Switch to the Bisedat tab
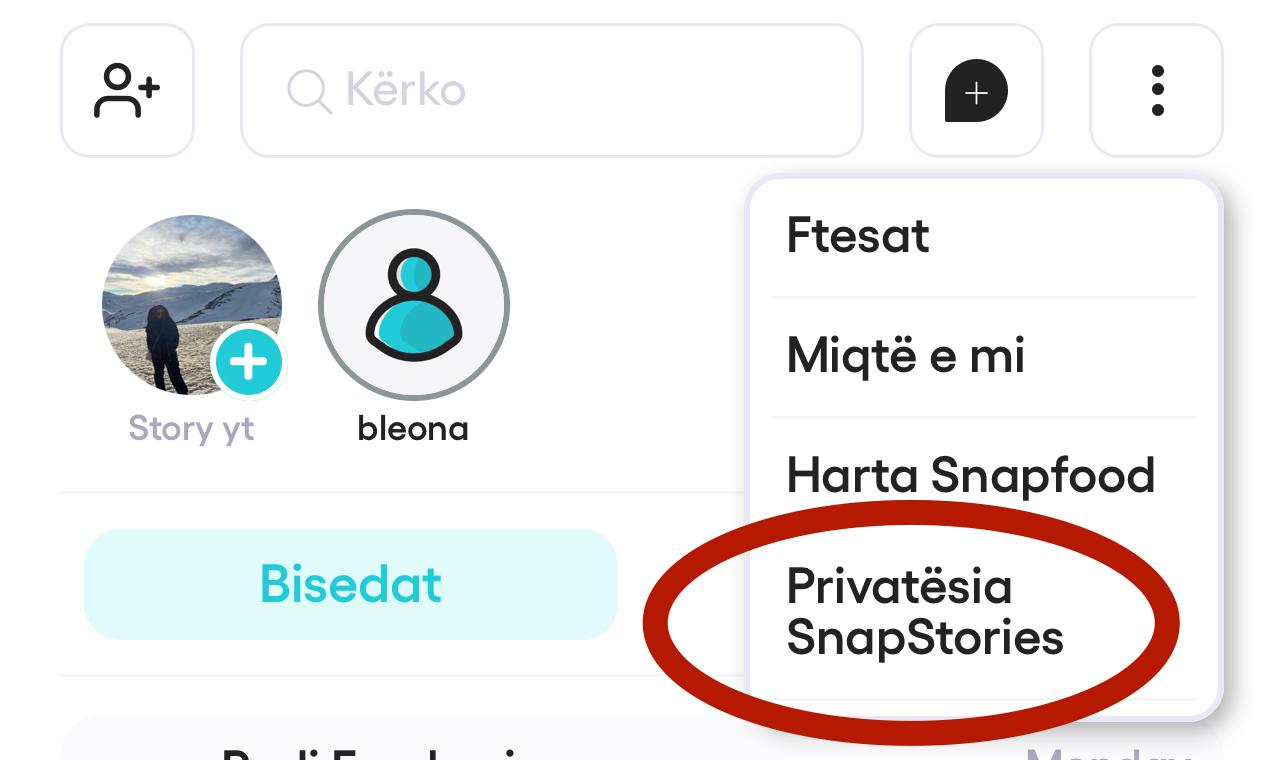Viewport: 1284px width, 760px height. 350,584
